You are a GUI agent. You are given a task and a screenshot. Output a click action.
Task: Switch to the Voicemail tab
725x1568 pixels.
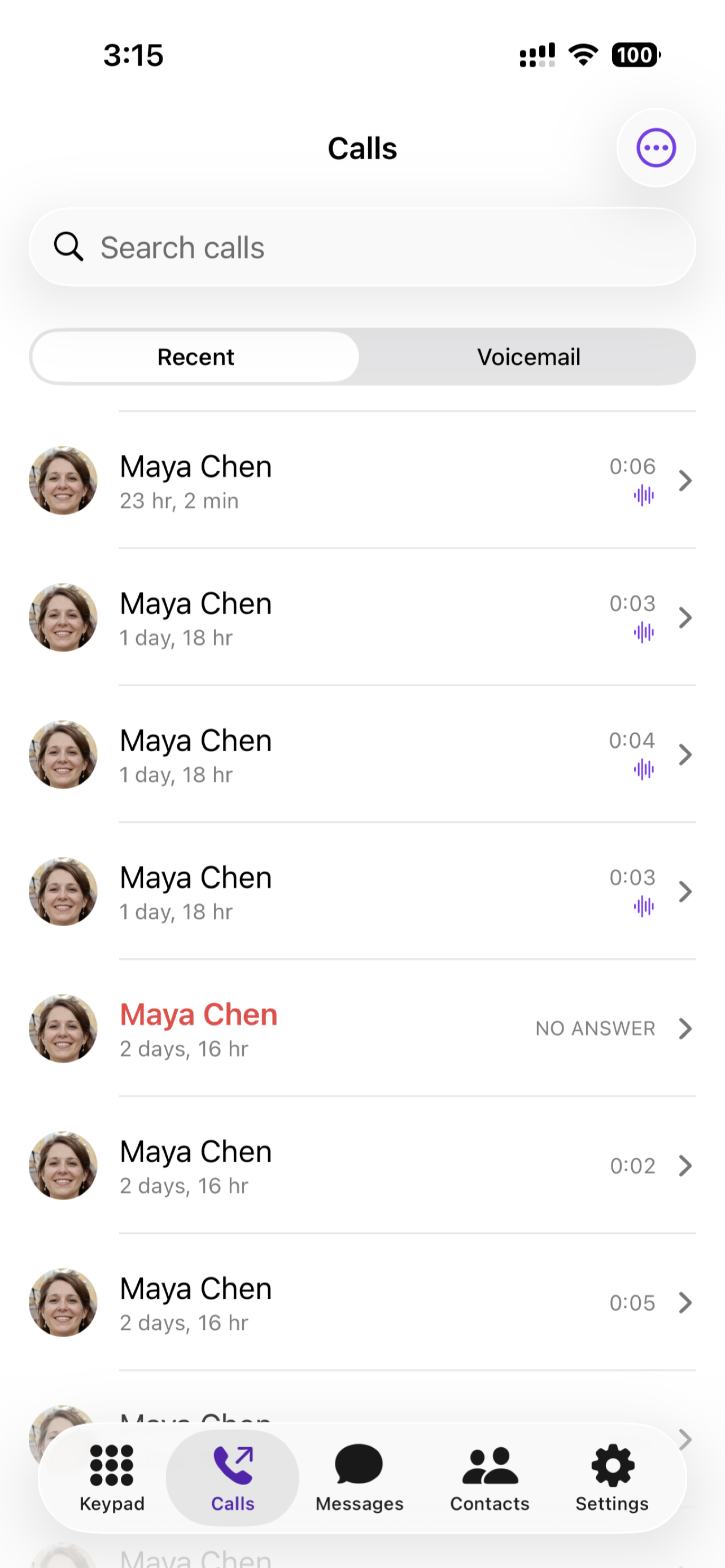pyautogui.click(x=529, y=357)
